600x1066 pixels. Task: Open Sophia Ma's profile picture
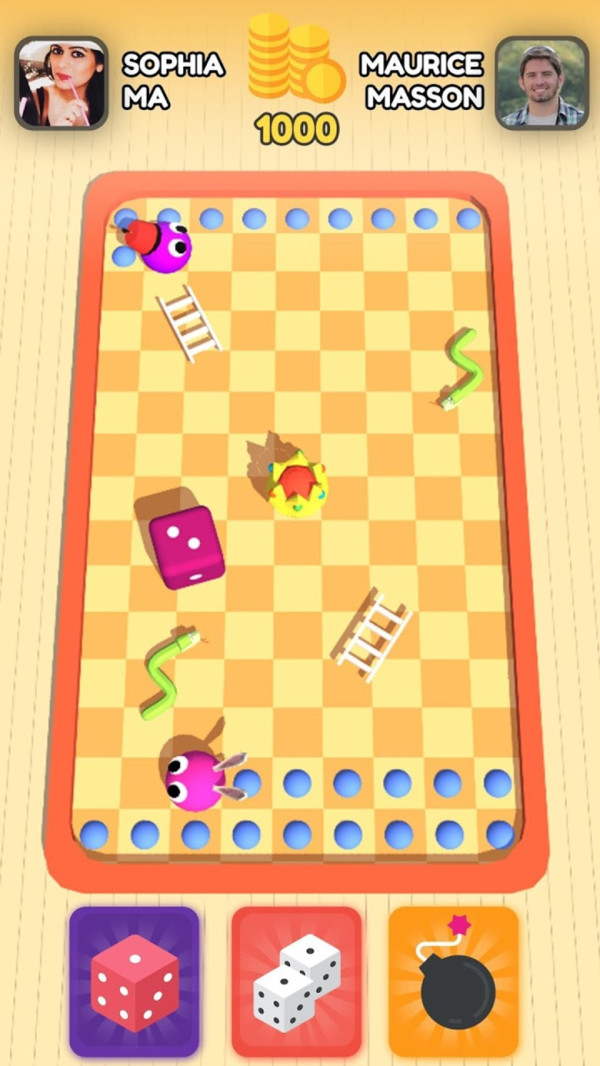(61, 83)
